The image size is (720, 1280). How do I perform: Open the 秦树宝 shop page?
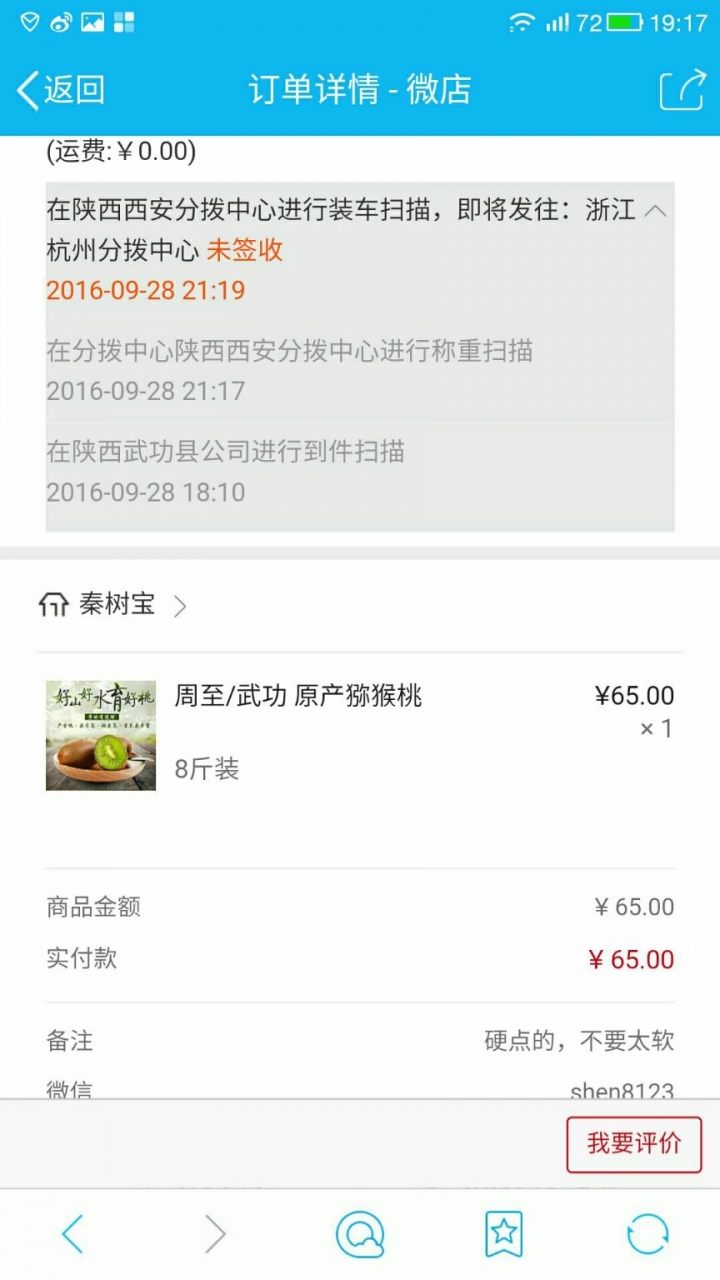(115, 605)
